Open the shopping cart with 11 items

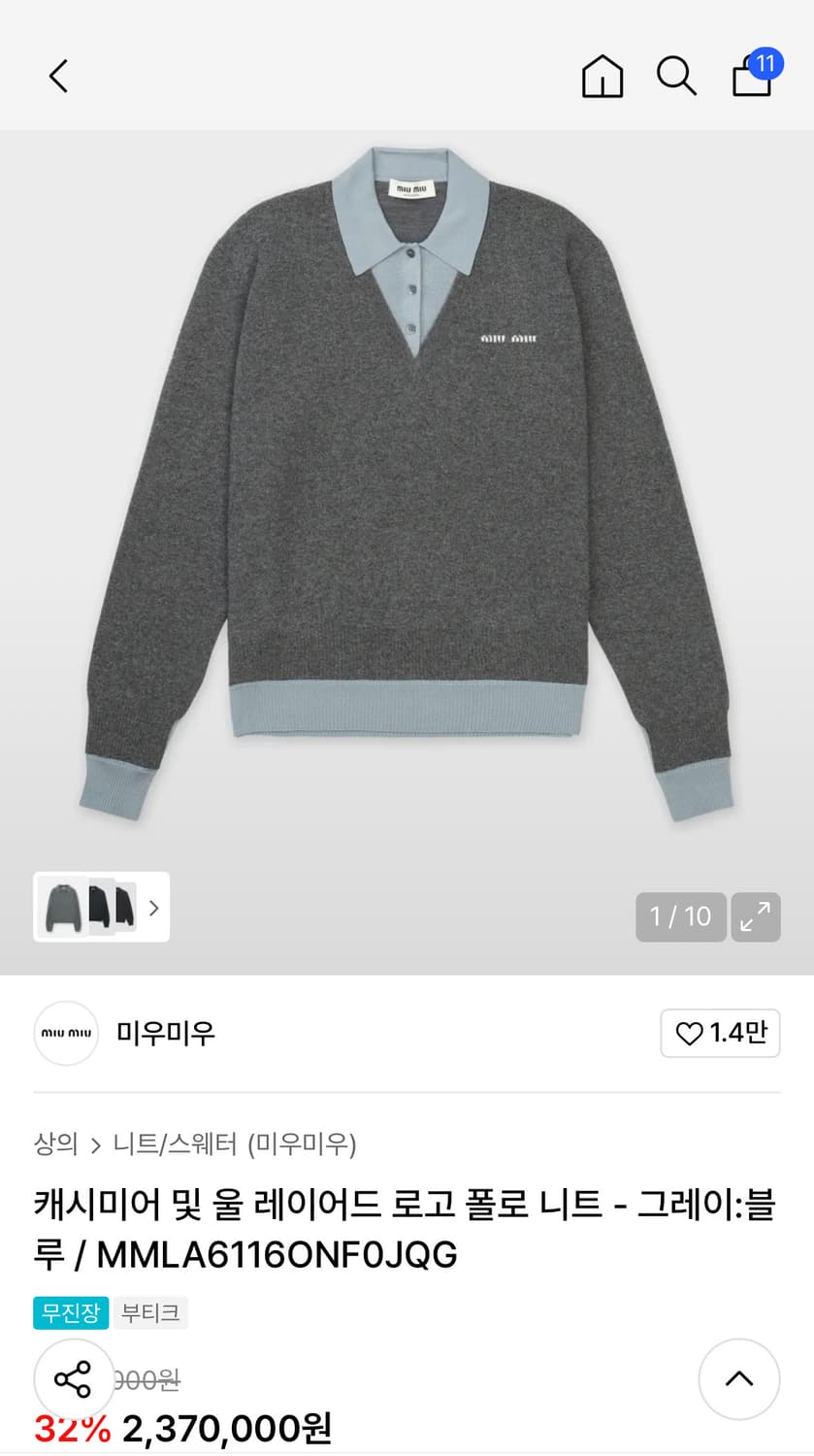coord(752,80)
